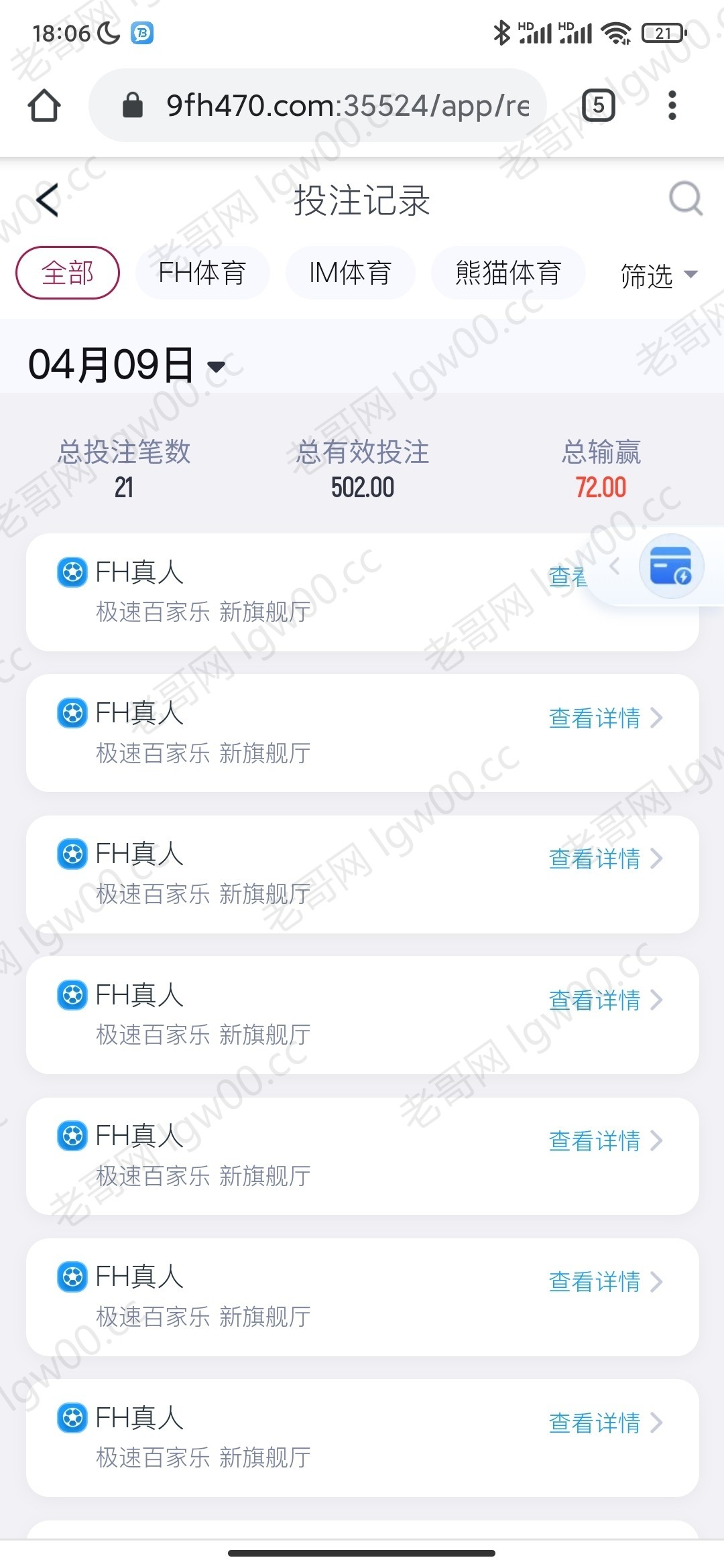Switch to the IM体育 tab

point(350,273)
